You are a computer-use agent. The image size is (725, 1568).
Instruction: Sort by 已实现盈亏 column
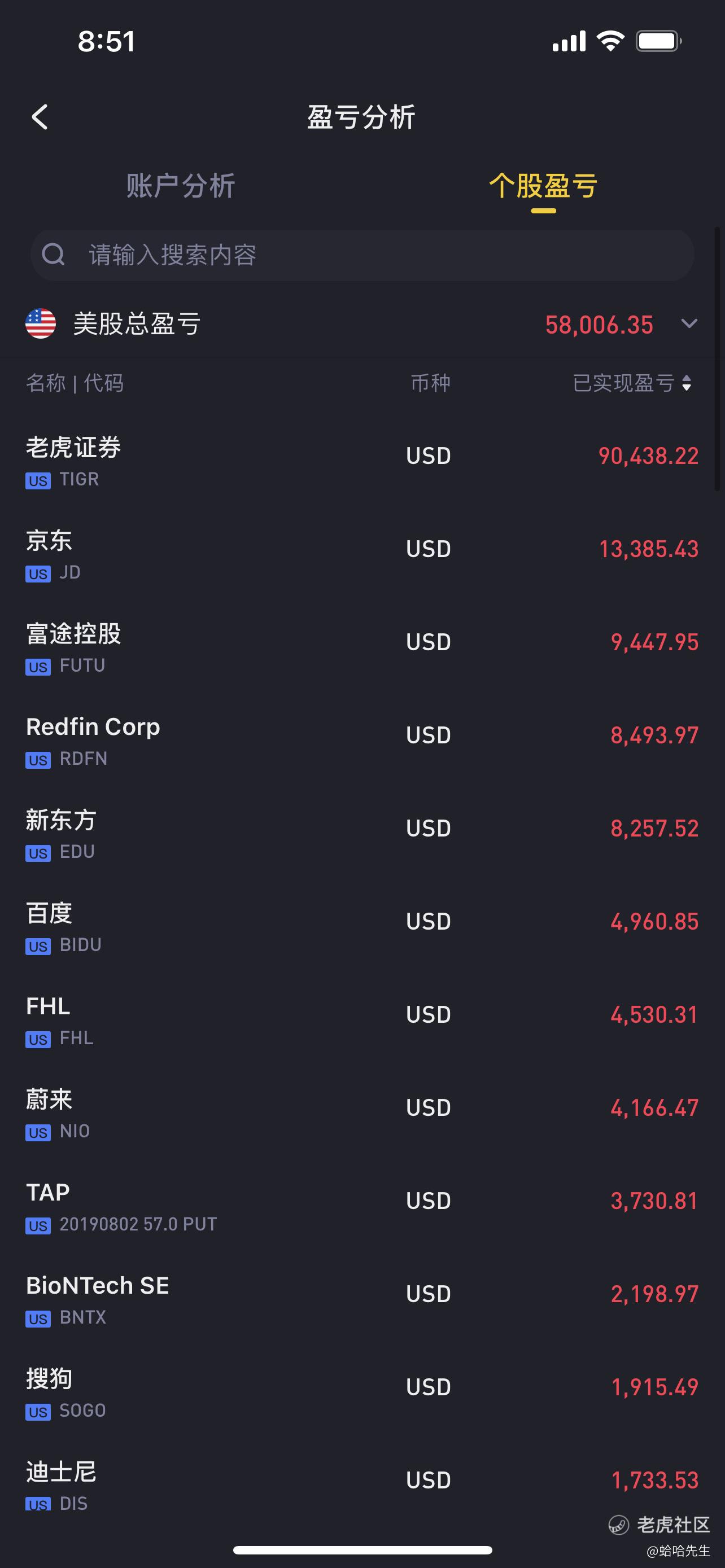632,383
